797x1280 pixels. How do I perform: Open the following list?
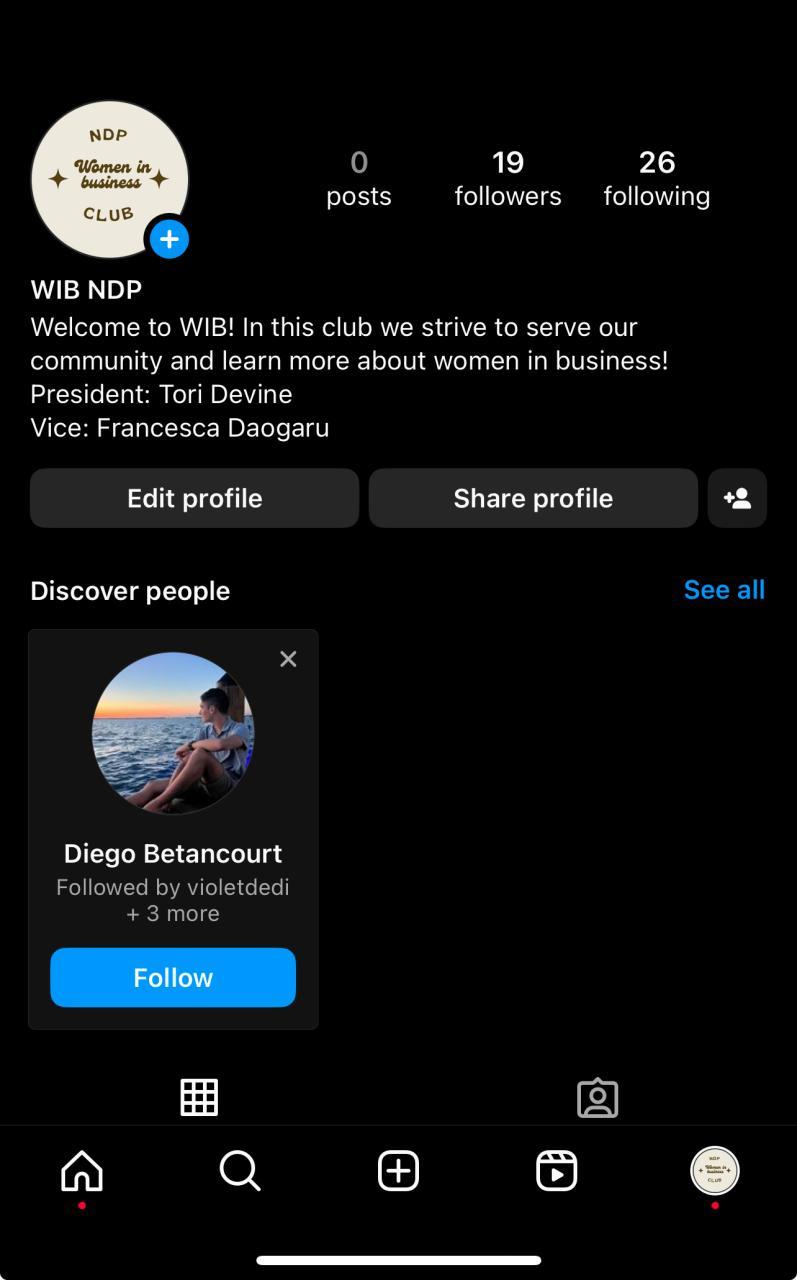(x=656, y=179)
